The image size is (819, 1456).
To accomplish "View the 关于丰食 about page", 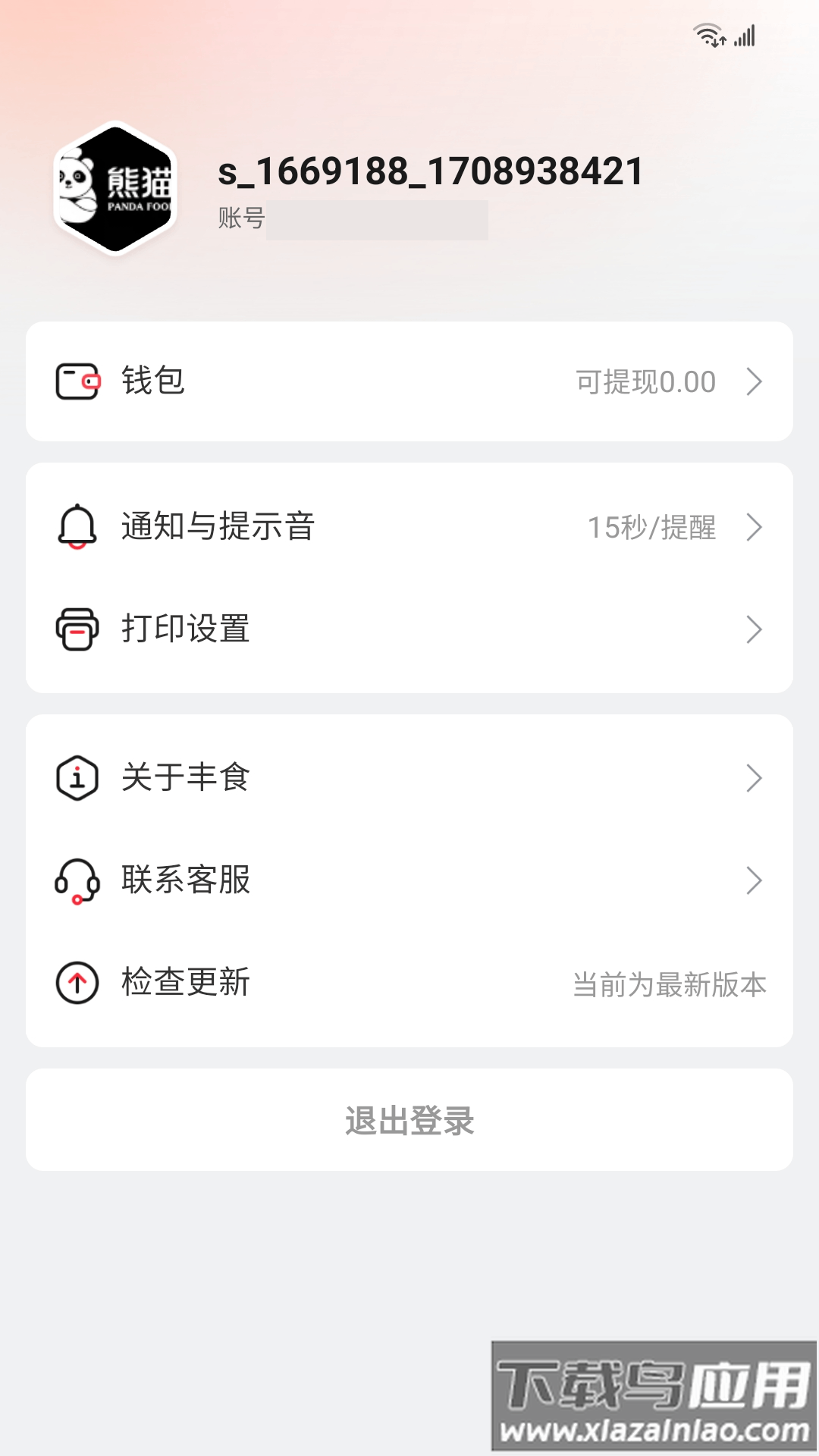I will pyautogui.click(x=409, y=778).
